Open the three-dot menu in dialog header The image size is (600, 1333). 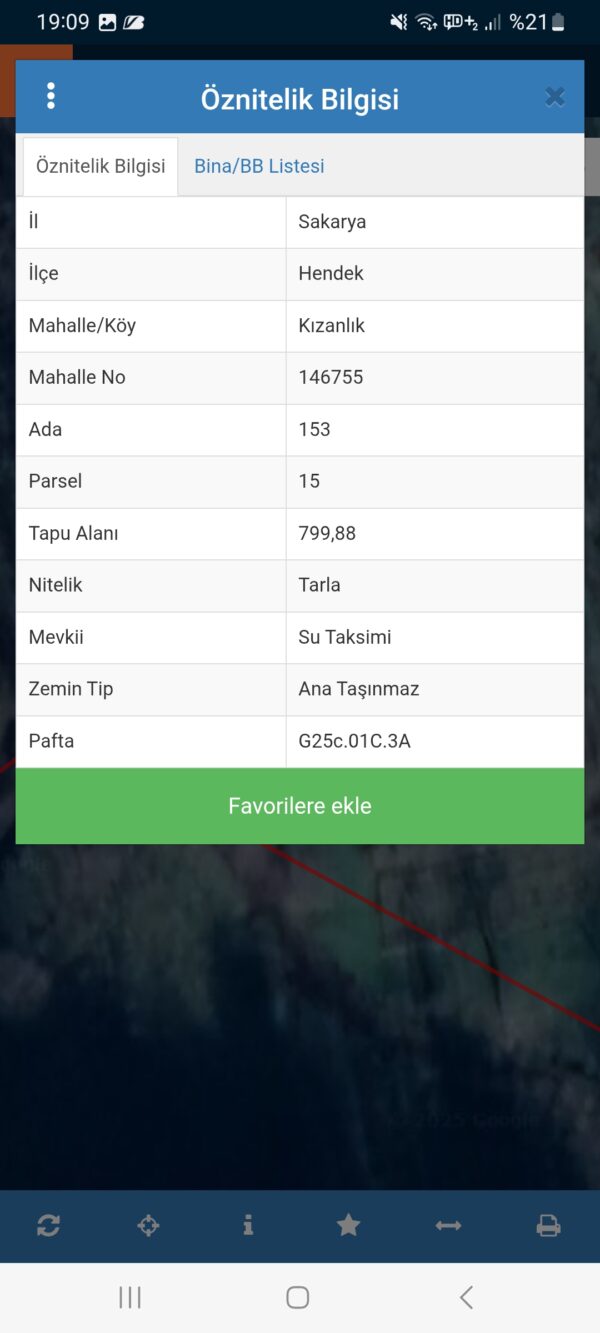(x=51, y=97)
